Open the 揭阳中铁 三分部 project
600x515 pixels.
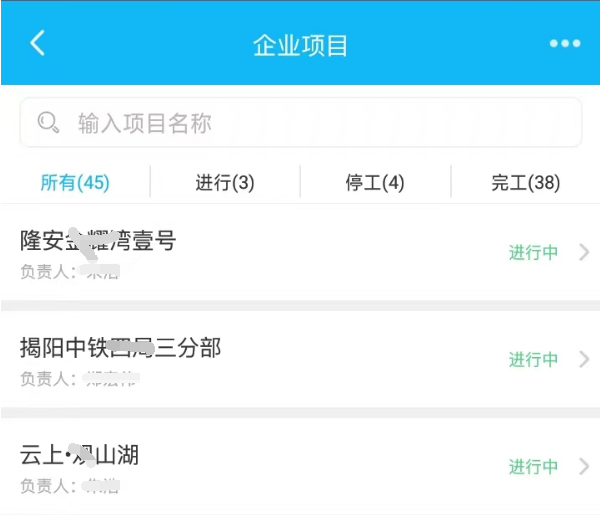click(x=300, y=360)
